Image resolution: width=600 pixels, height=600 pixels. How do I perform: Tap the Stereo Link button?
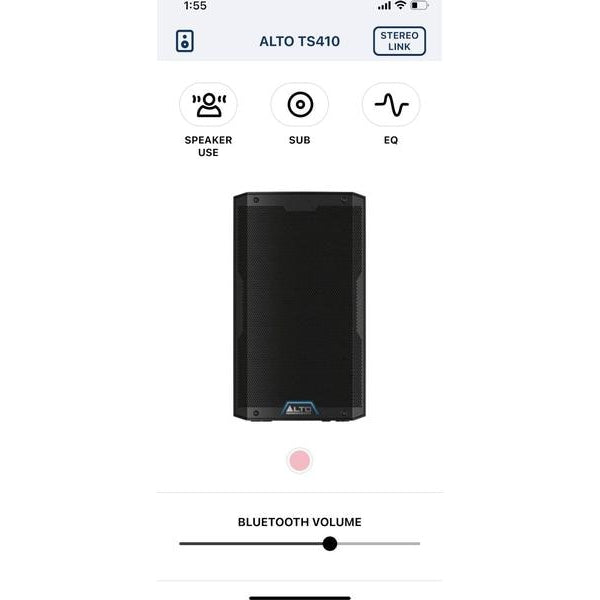(x=399, y=41)
